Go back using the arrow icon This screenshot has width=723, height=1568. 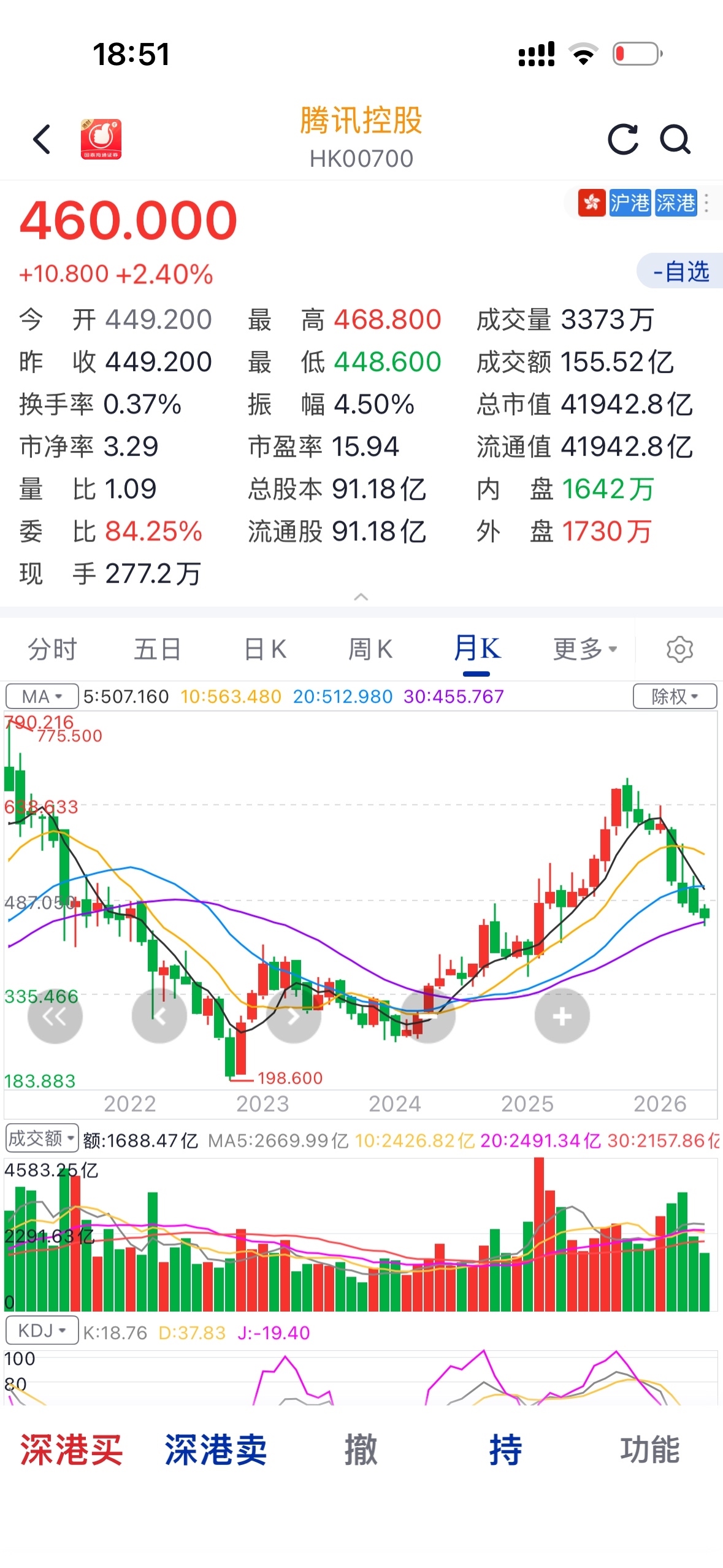coord(42,139)
